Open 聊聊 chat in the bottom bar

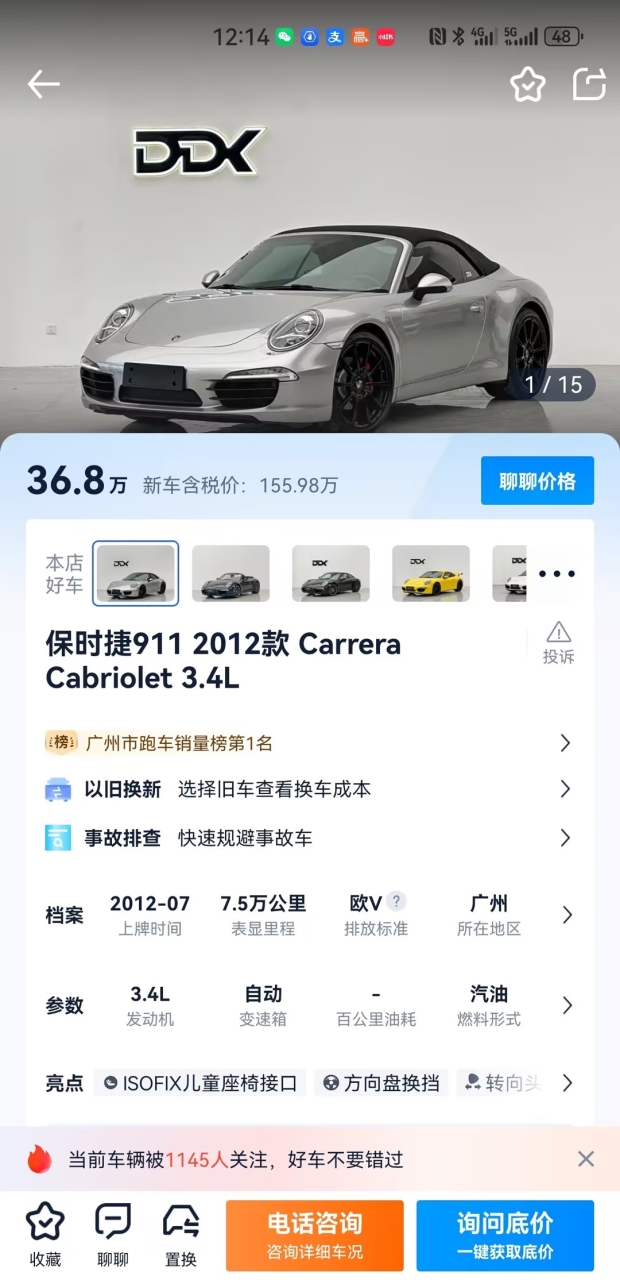(112, 1235)
